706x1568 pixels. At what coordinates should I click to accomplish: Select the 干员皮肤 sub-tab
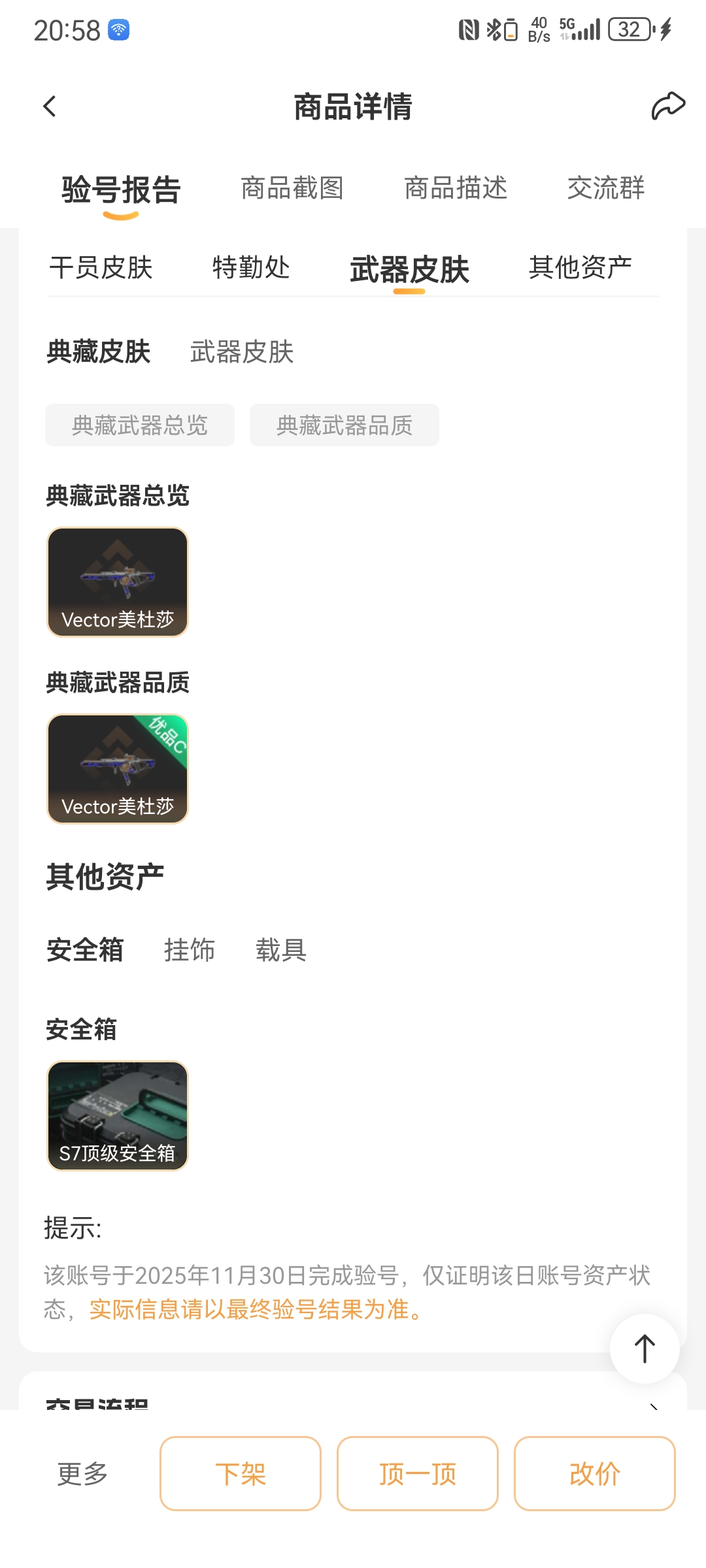pos(101,268)
